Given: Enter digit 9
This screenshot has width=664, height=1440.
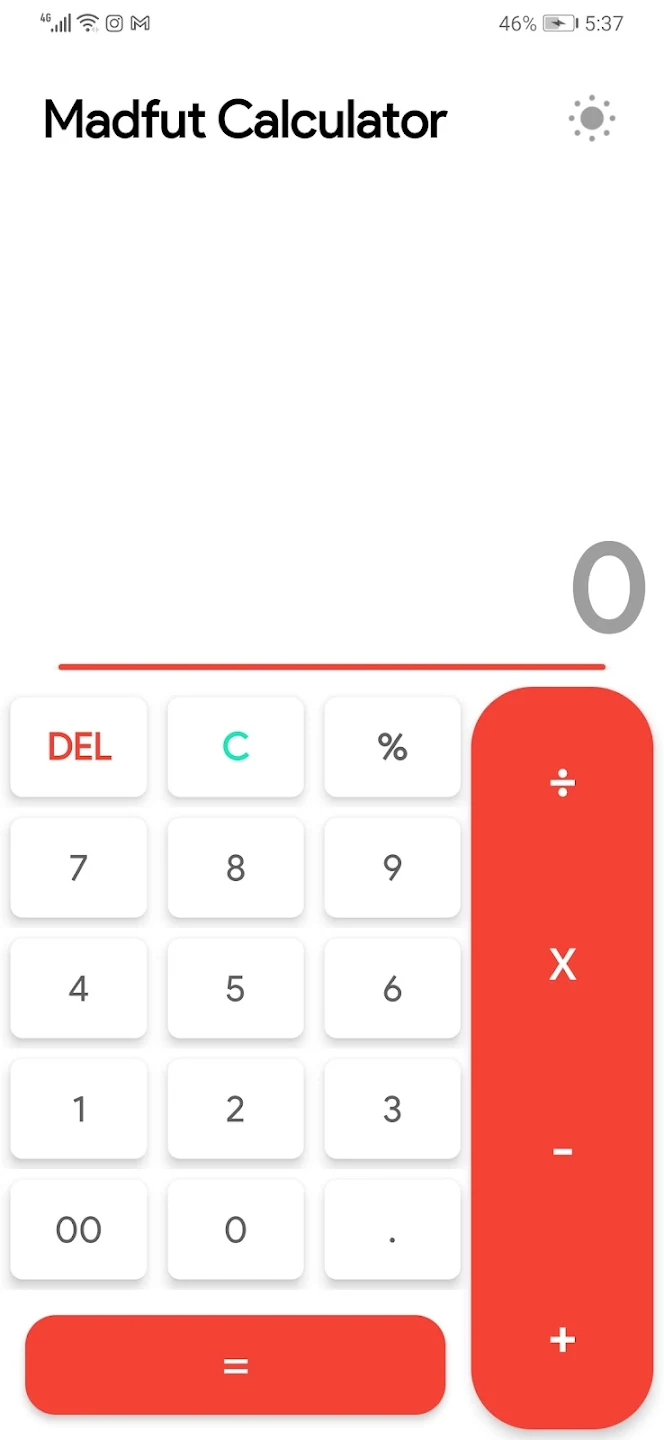Looking at the screenshot, I should [x=392, y=867].
